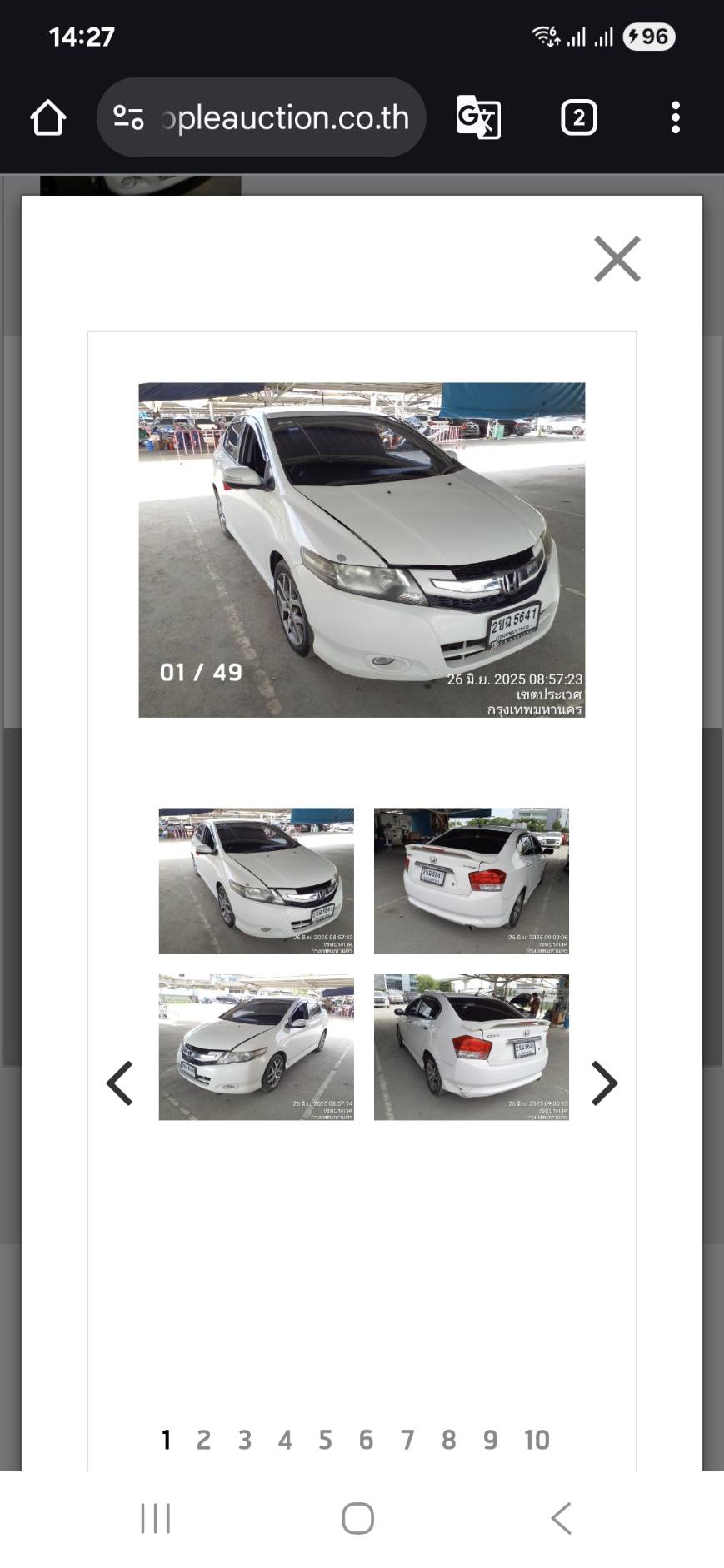Open the browser overflow menu
Image resolution: width=724 pixels, height=1568 pixels.
(675, 117)
